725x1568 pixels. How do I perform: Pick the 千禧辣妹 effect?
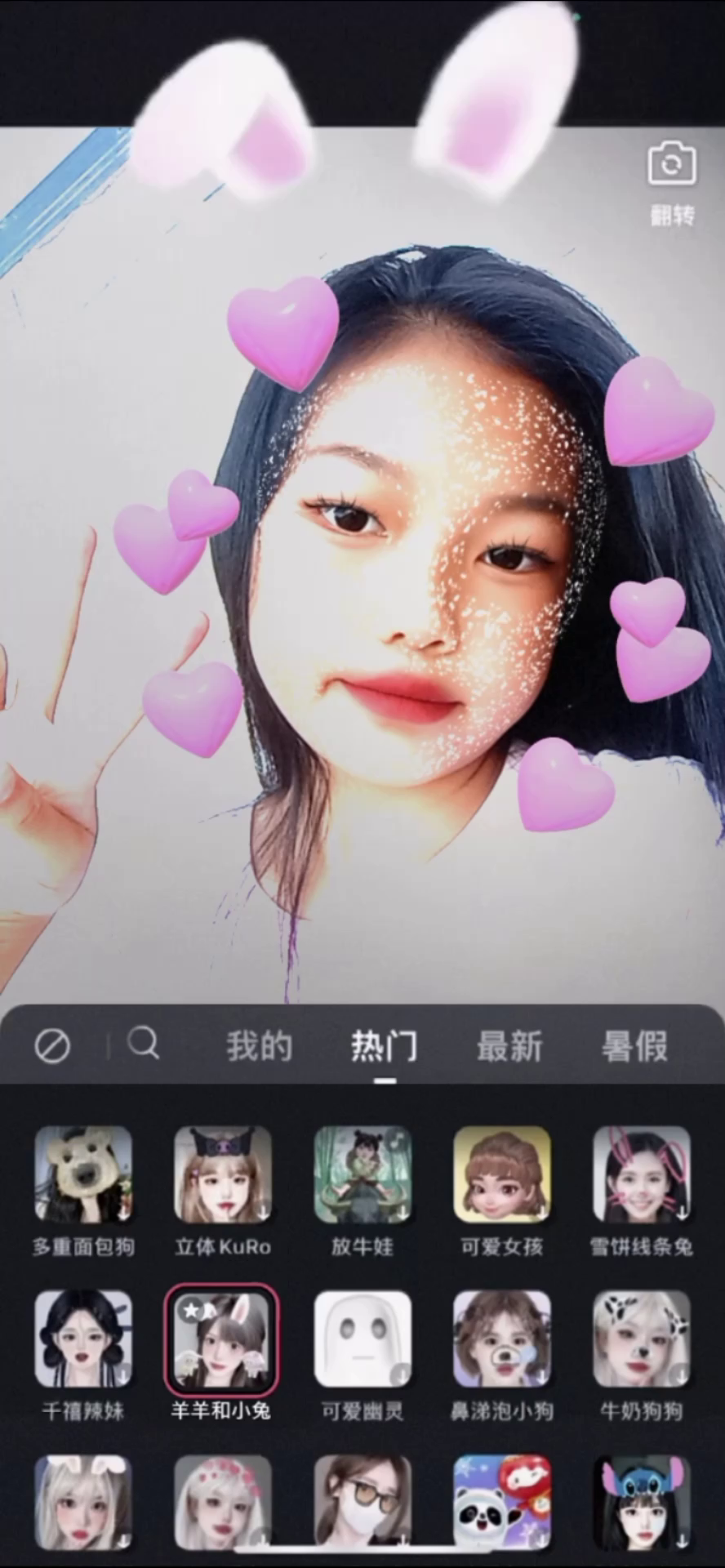83,1339
